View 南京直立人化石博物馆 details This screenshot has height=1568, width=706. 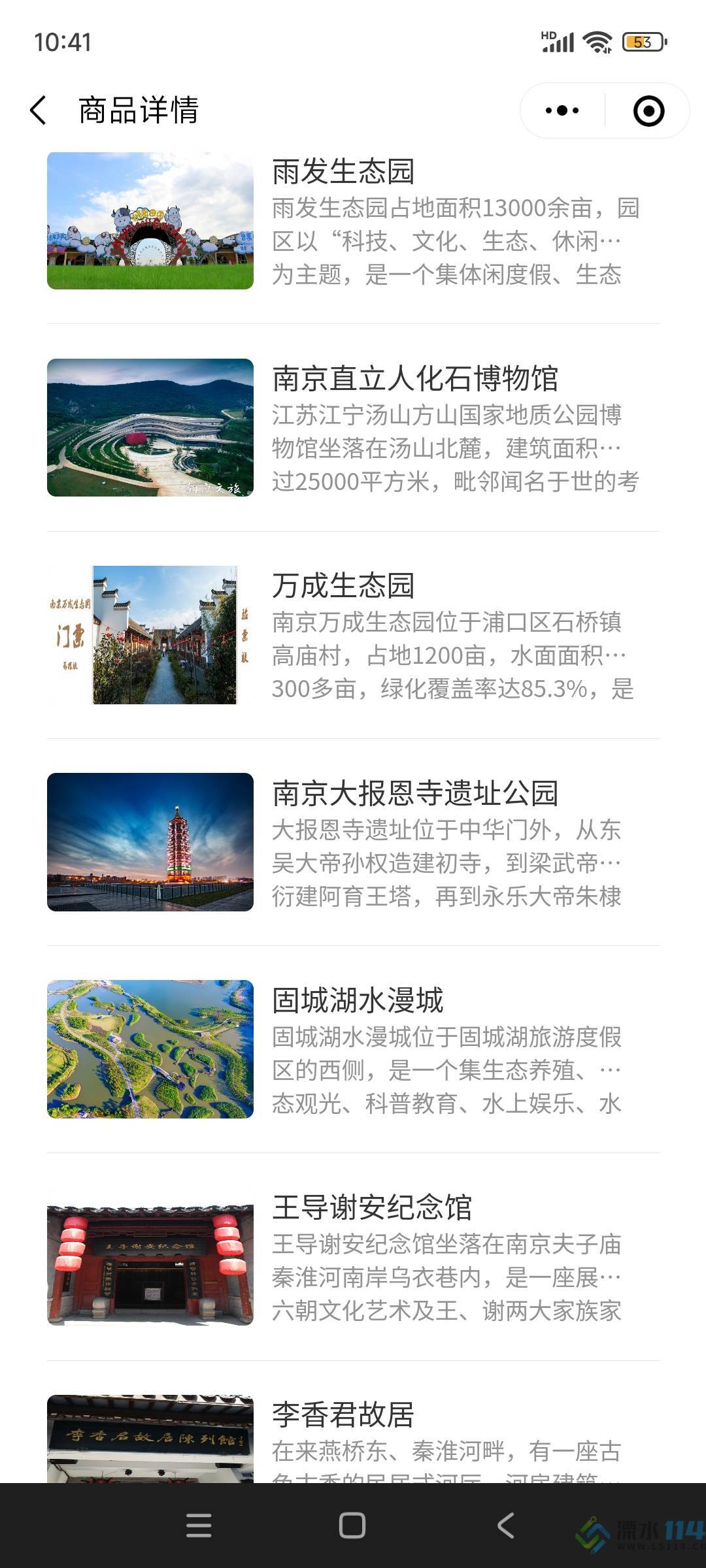pos(353,429)
